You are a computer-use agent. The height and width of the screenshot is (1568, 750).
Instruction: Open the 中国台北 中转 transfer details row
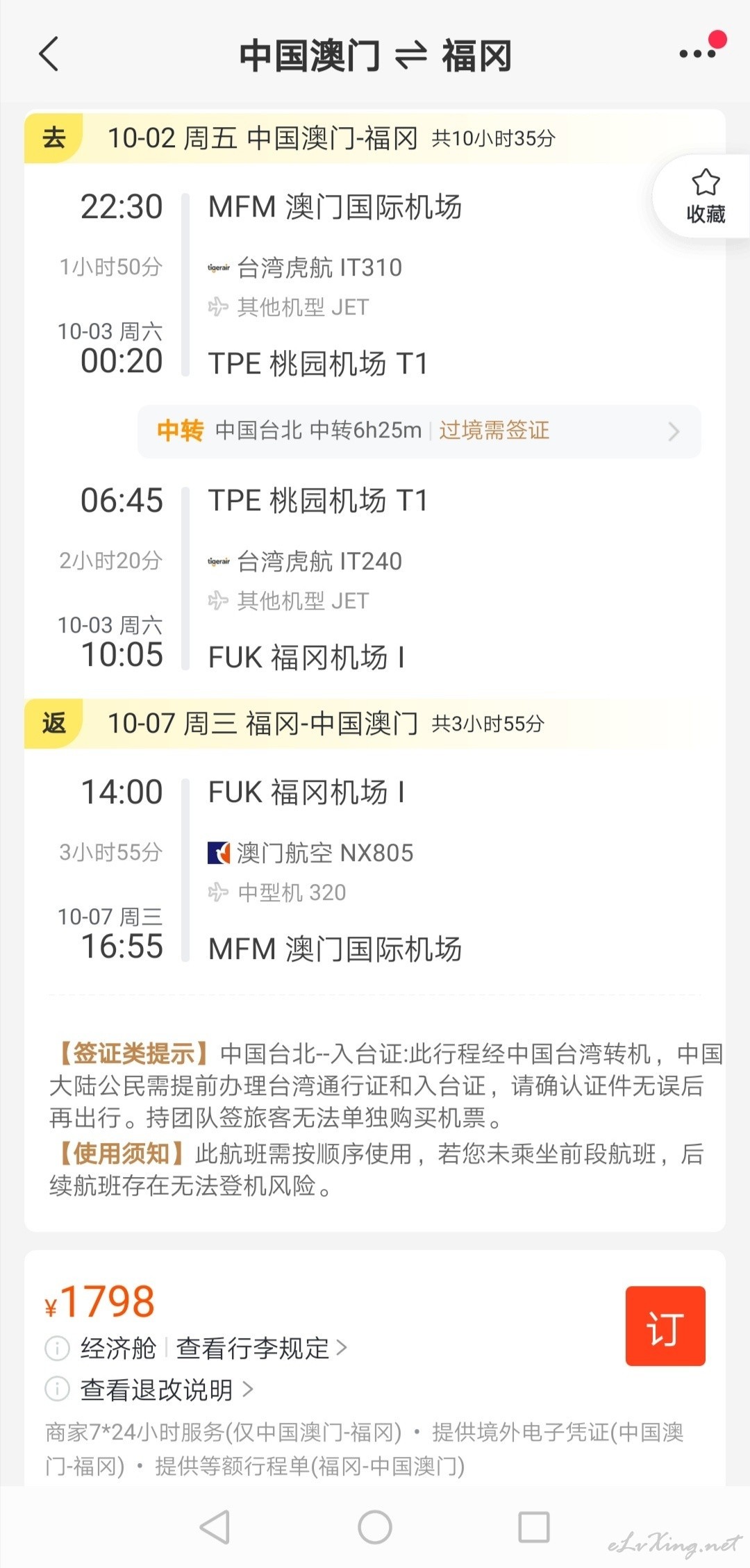419,431
